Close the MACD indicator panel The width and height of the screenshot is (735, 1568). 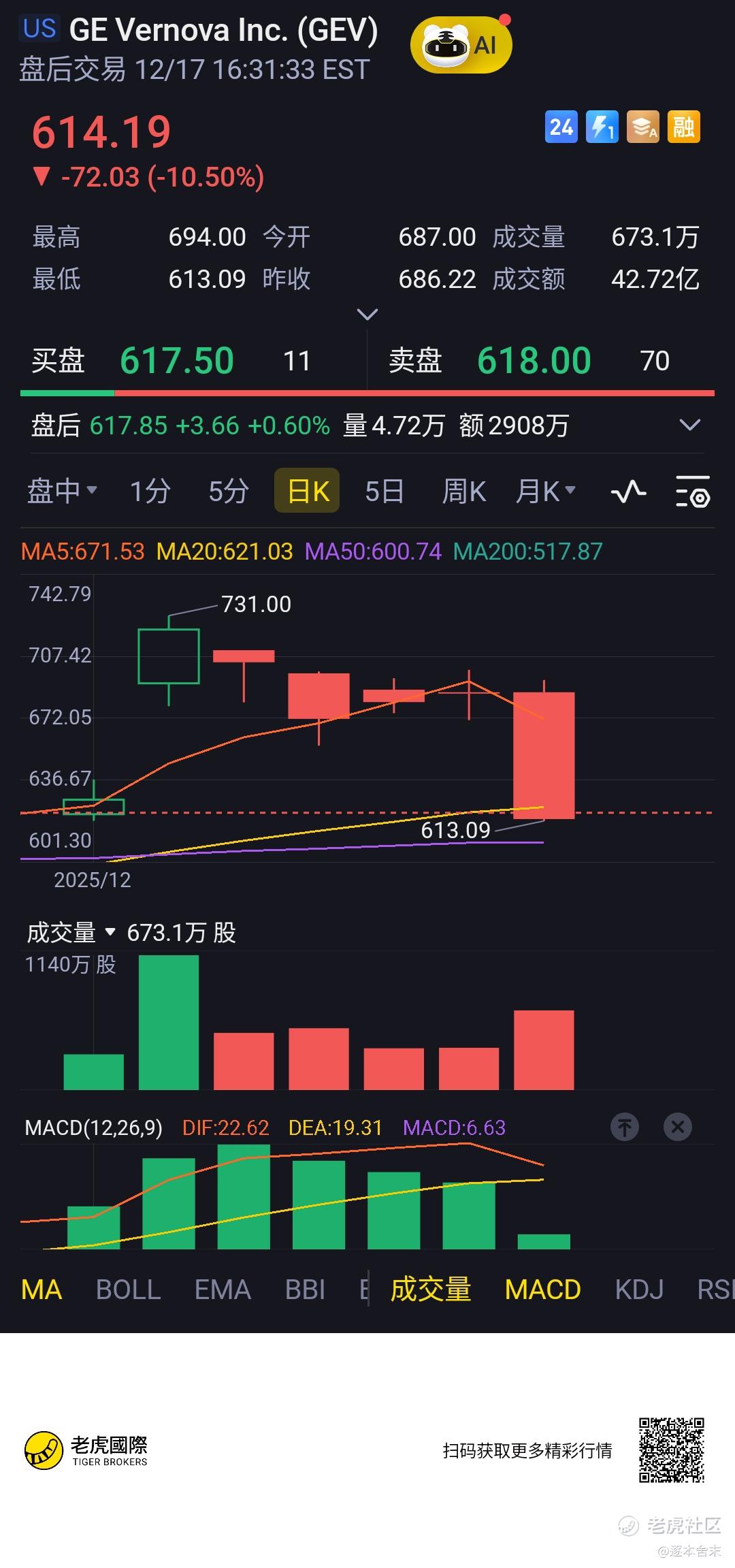(677, 1127)
